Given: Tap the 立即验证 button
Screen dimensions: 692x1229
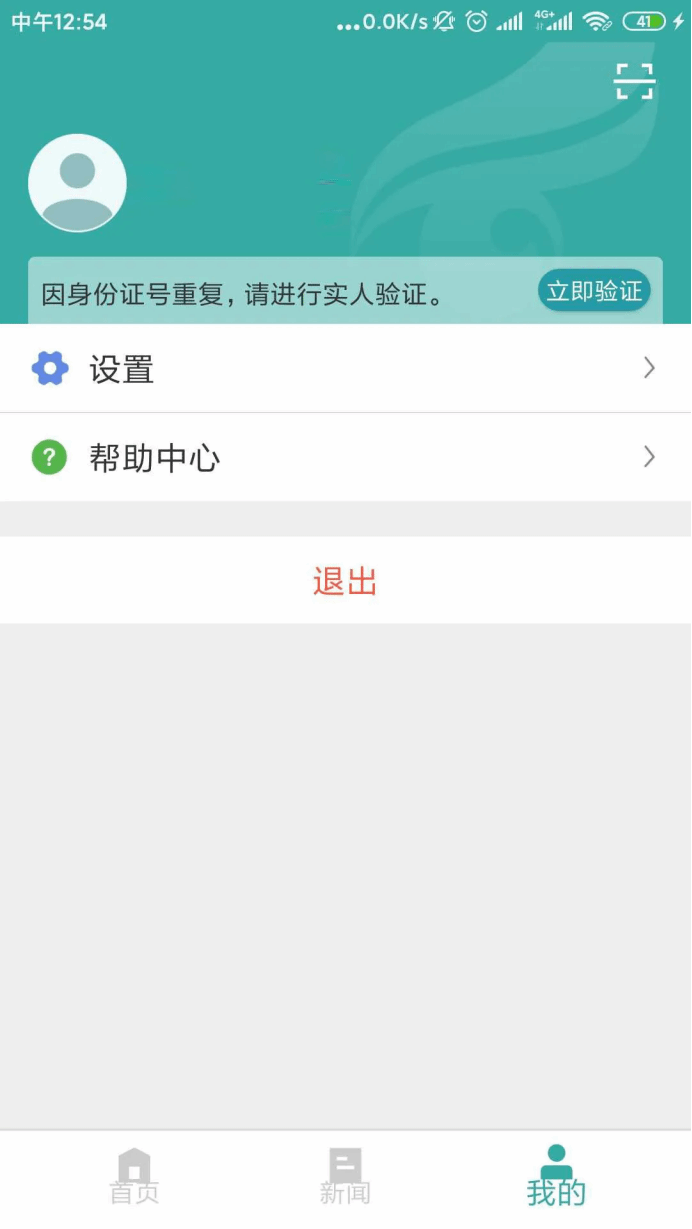Looking at the screenshot, I should coord(594,291).
